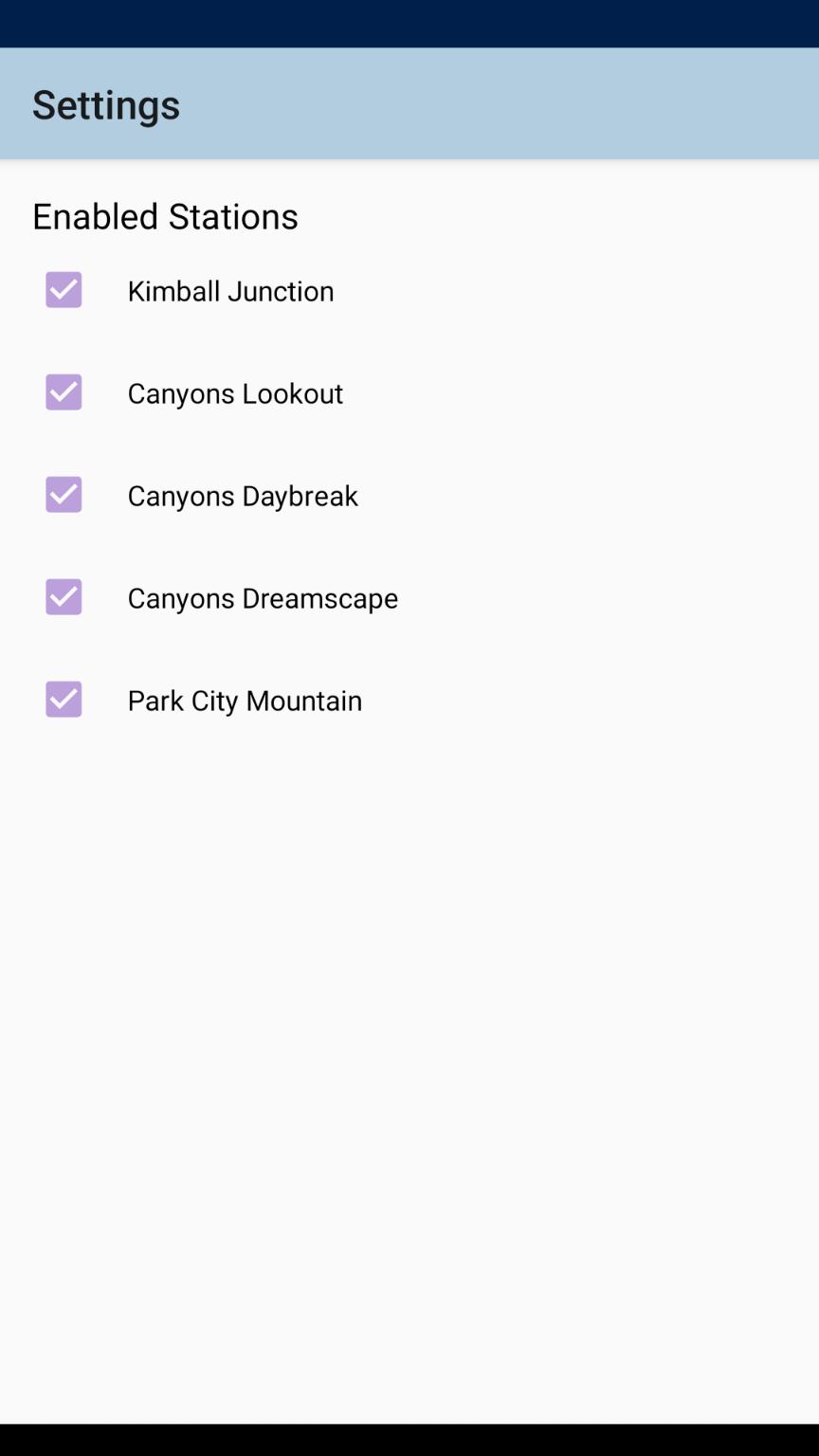
Task: Disable the Canyons Lookout station checkbox
Action: [x=64, y=392]
